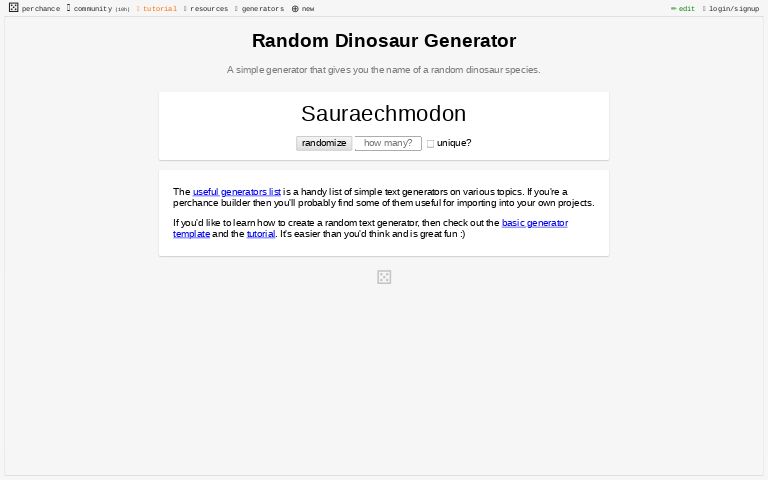Browse the generators page
The width and height of the screenshot is (768, 480).
[262, 8]
